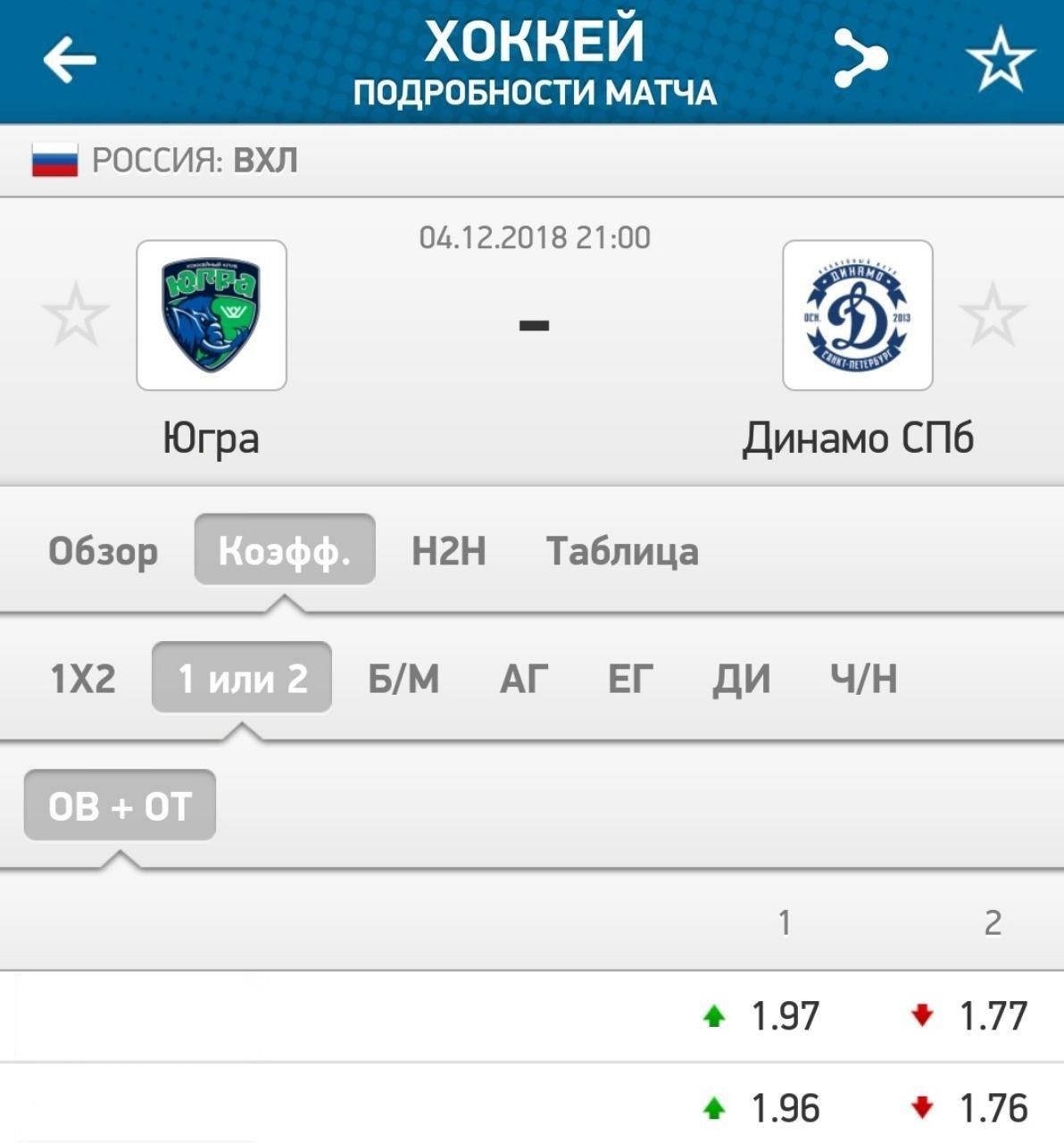Favorite the Югра team star
The height and width of the screenshot is (1143, 1064).
click(x=76, y=315)
